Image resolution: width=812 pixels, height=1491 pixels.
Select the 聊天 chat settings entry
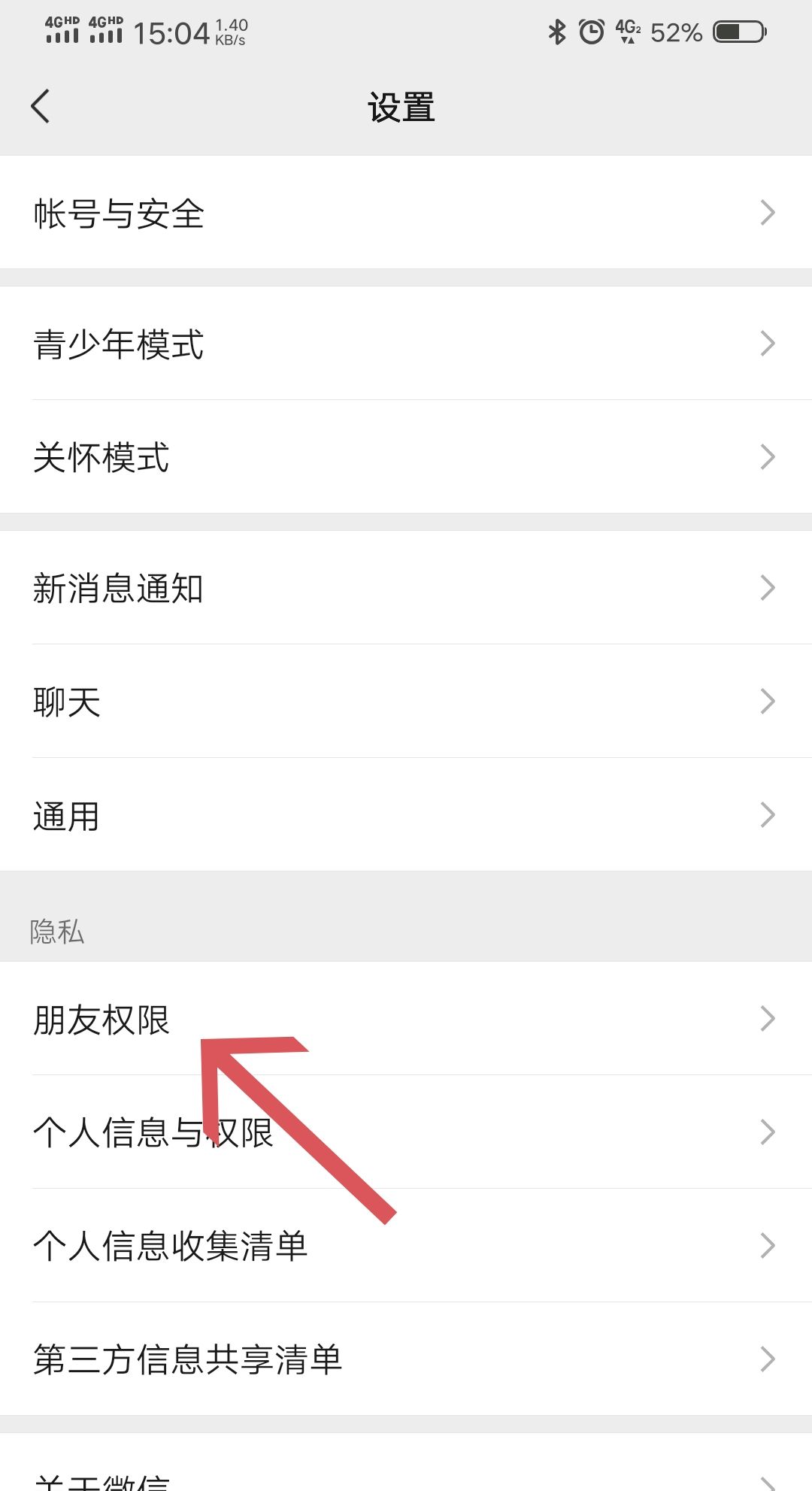(x=406, y=700)
